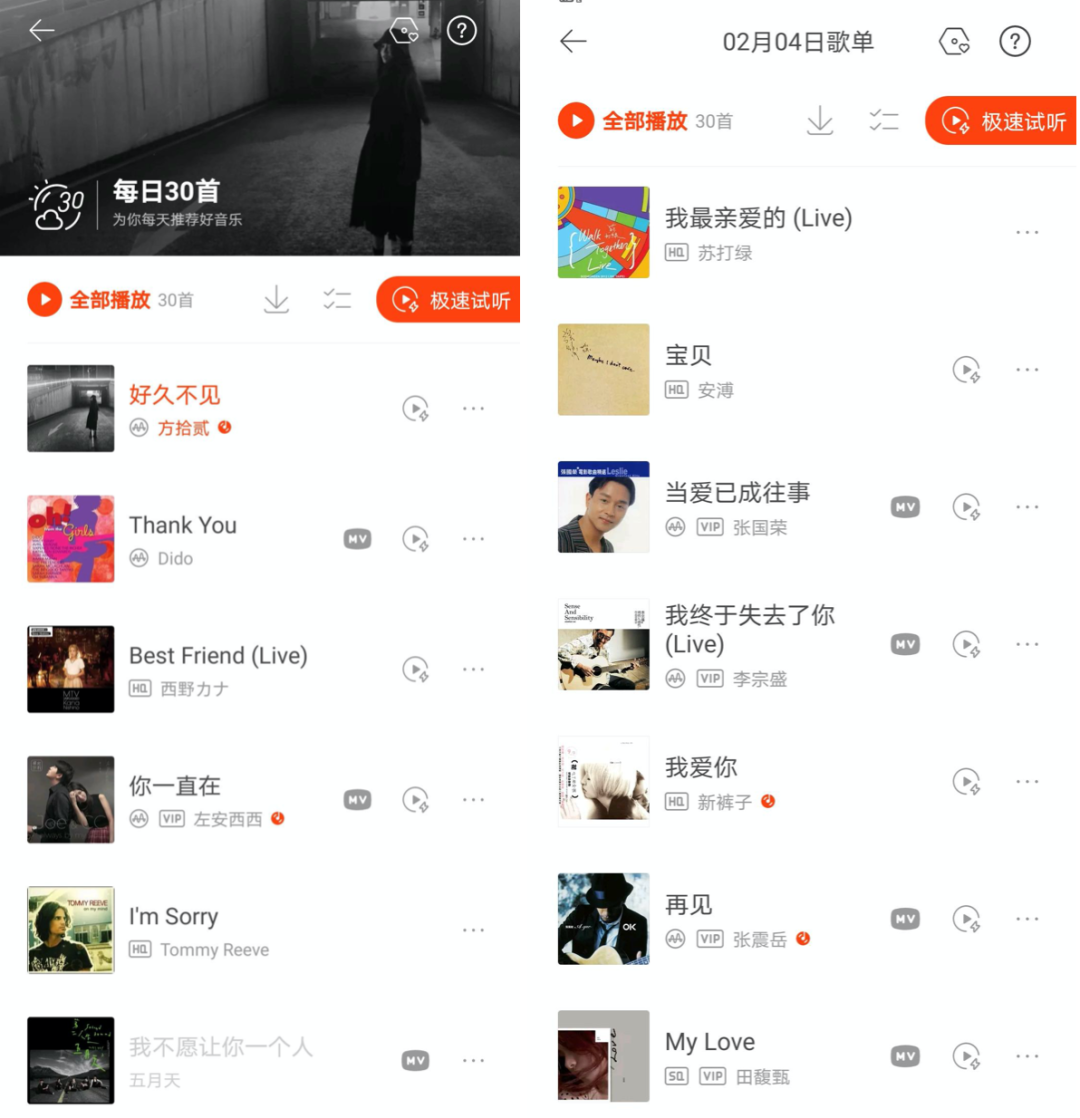This screenshot has height=1118, width=1080.
Task: Open the MV for Thank You
Action: point(357,539)
